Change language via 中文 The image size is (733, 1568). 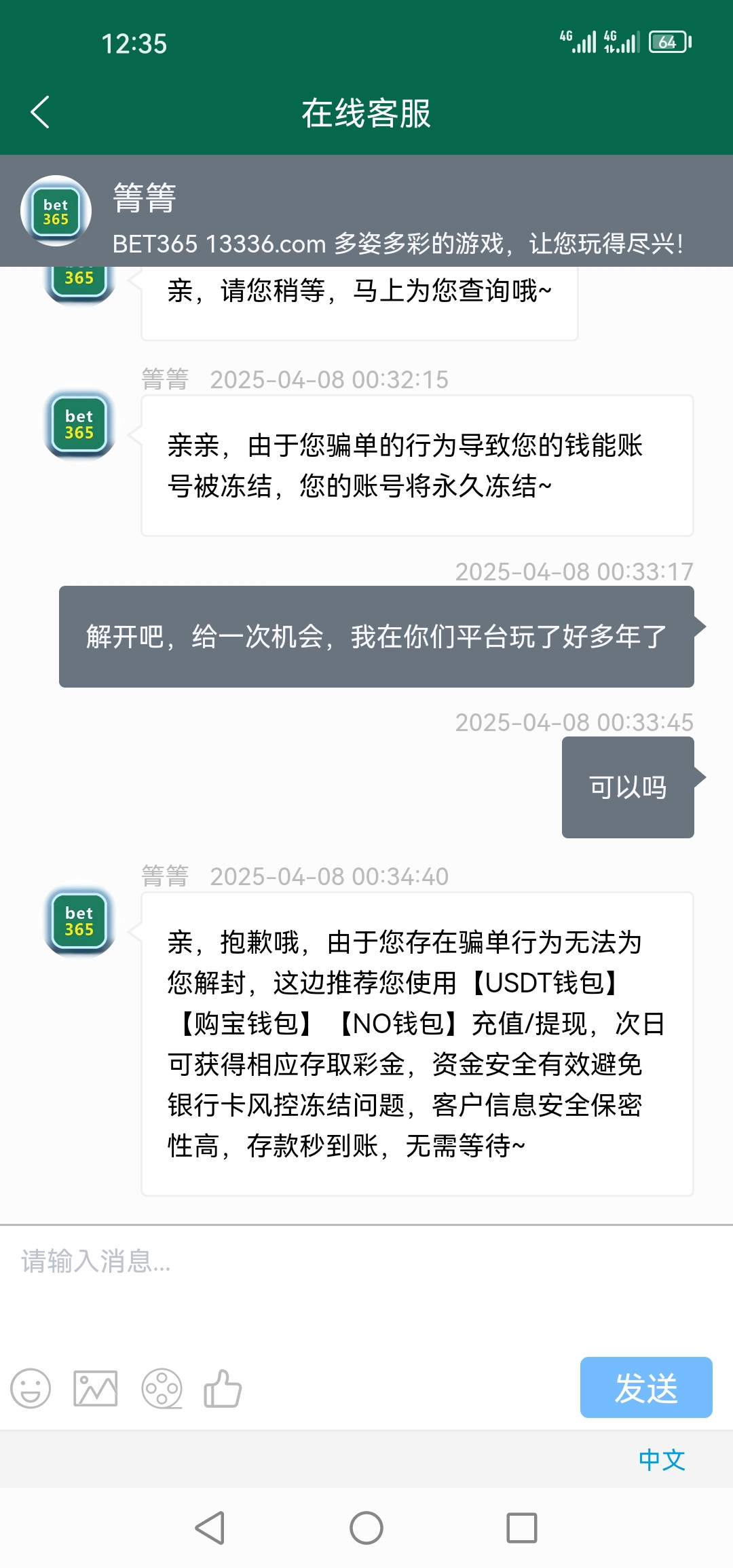click(x=662, y=1459)
